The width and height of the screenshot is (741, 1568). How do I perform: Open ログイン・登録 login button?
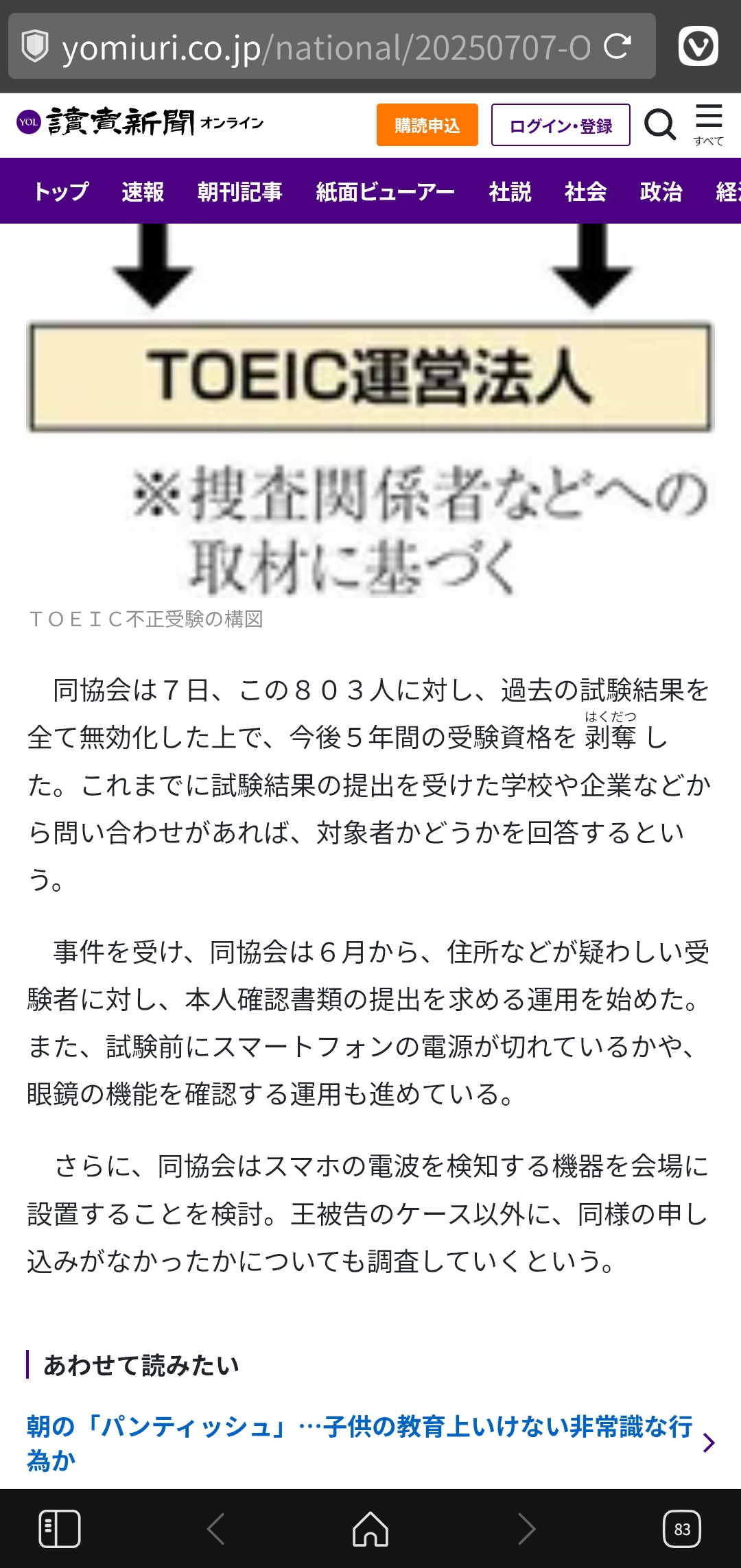[x=560, y=126]
